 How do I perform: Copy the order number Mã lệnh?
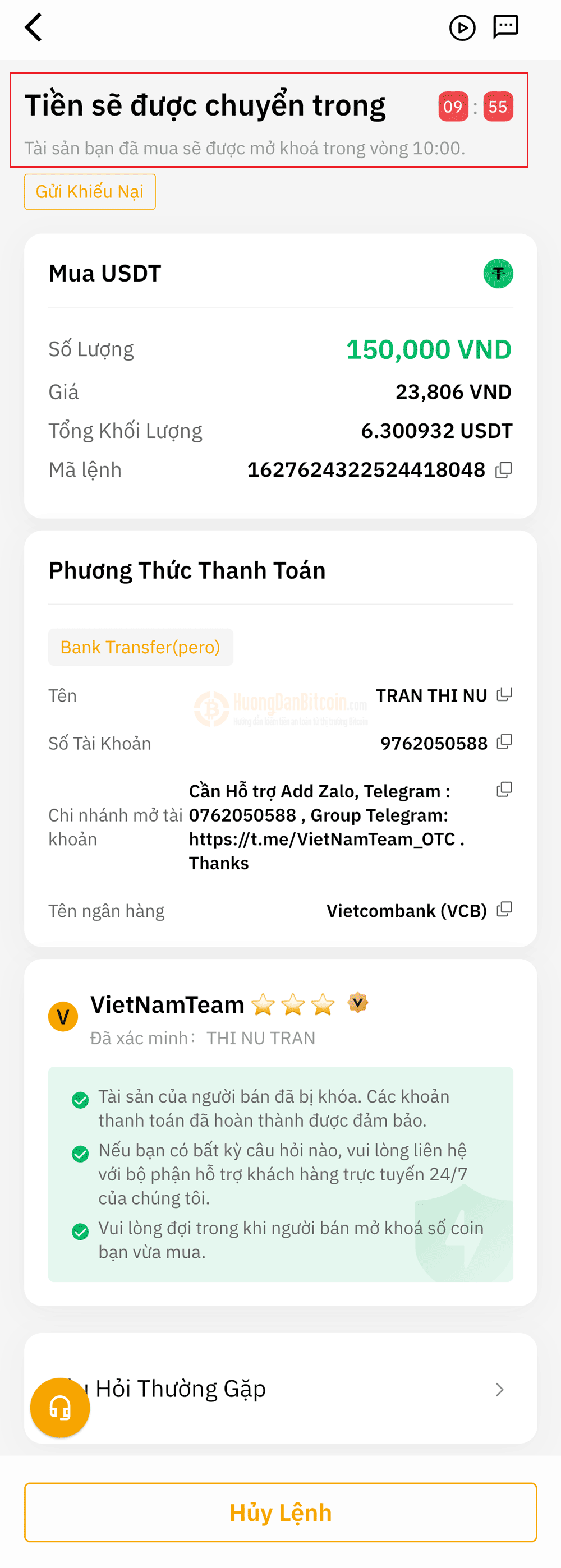(503, 470)
